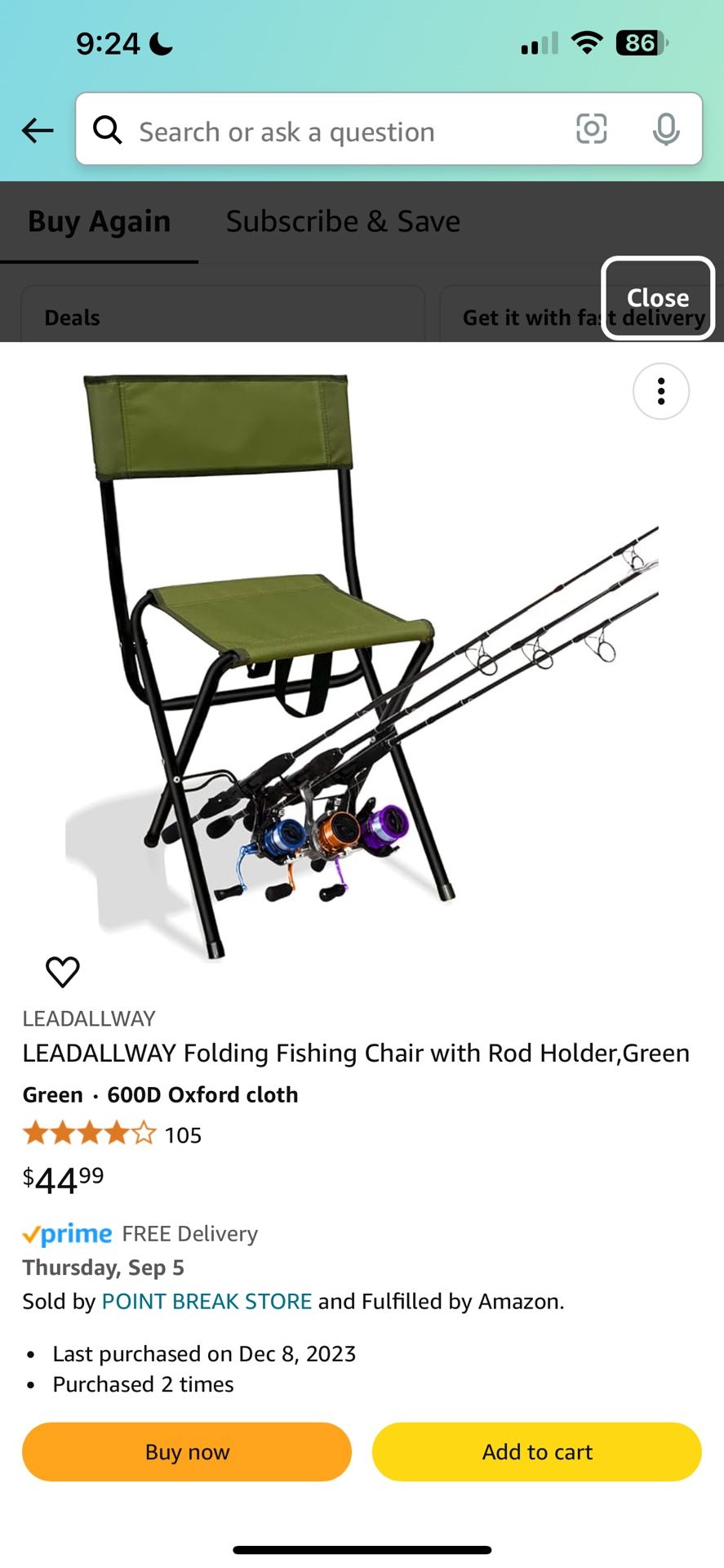
Task: Add the fishing chair to cart
Action: (x=537, y=1451)
